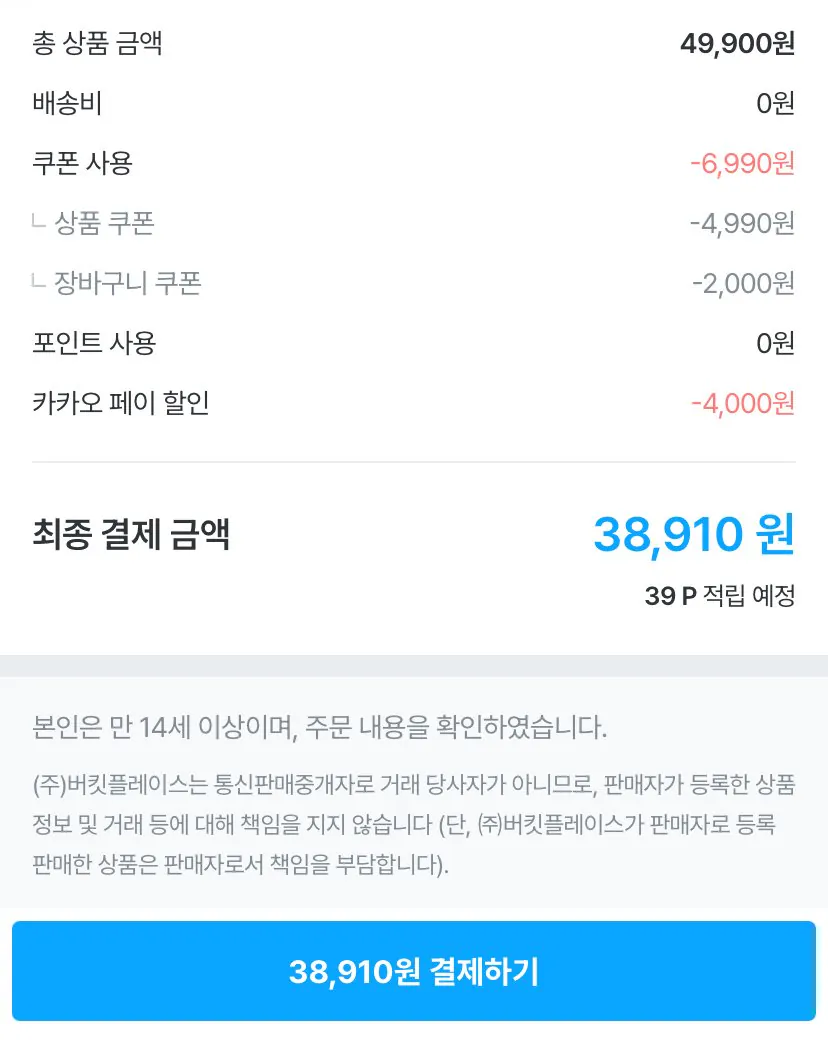This screenshot has height=1056, width=828.
Task: Tap the 38,910원 결제하기 button
Action: (414, 970)
